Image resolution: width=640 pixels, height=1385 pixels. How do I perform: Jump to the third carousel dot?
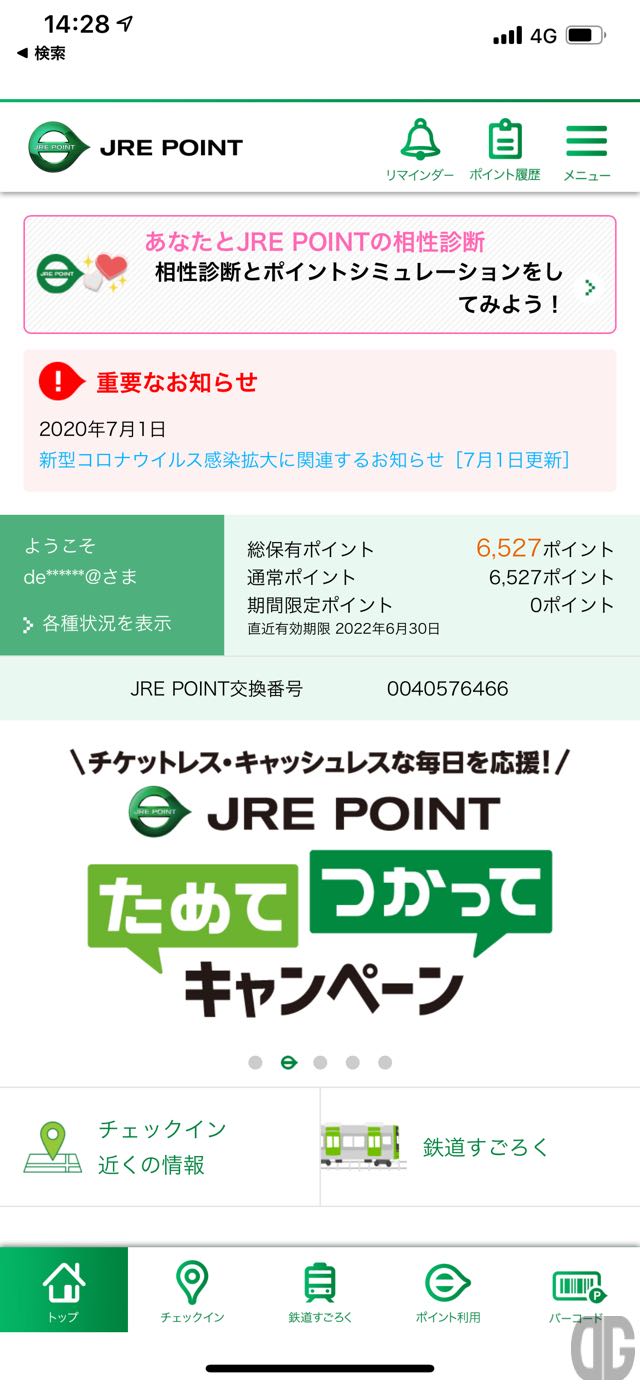(x=320, y=1063)
